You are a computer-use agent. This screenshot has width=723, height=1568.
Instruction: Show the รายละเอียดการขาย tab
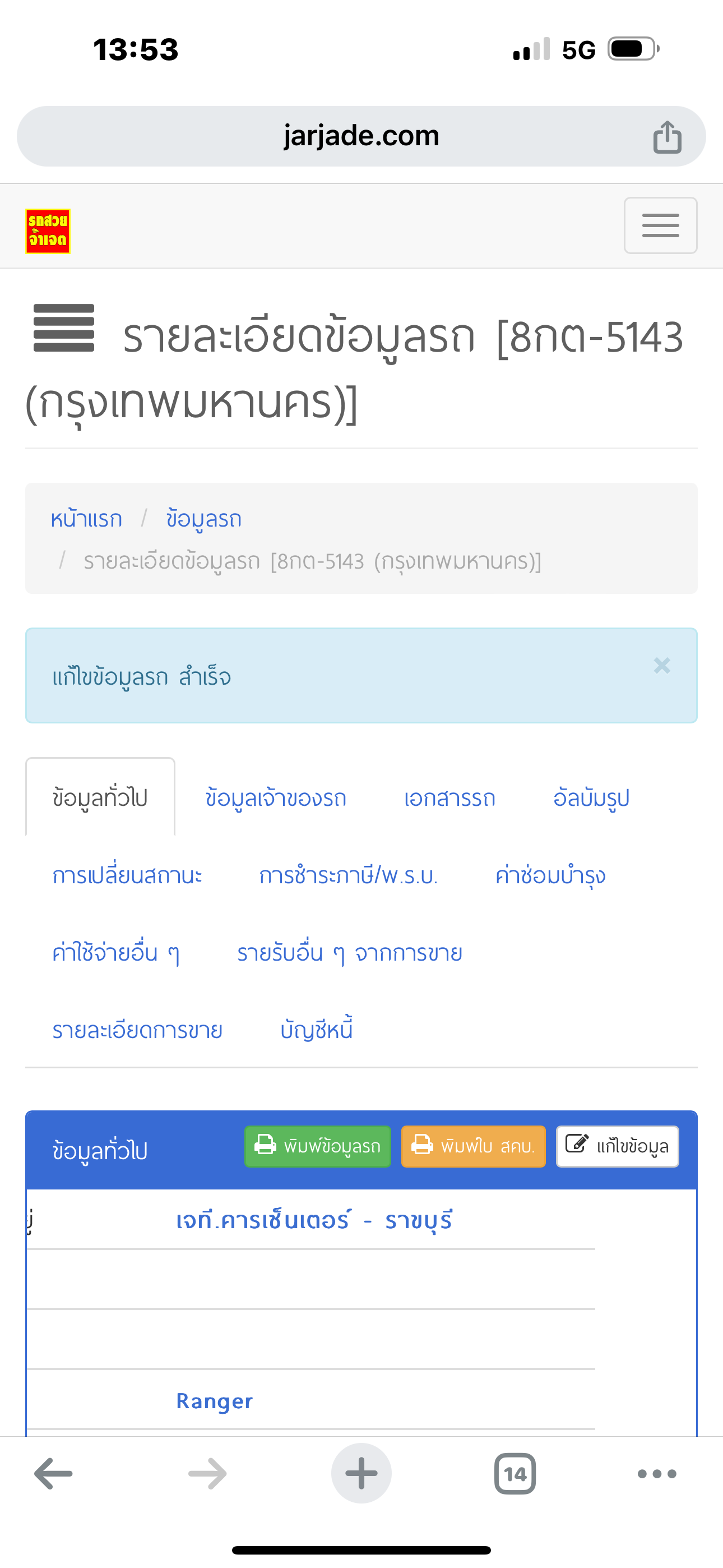tap(137, 1030)
